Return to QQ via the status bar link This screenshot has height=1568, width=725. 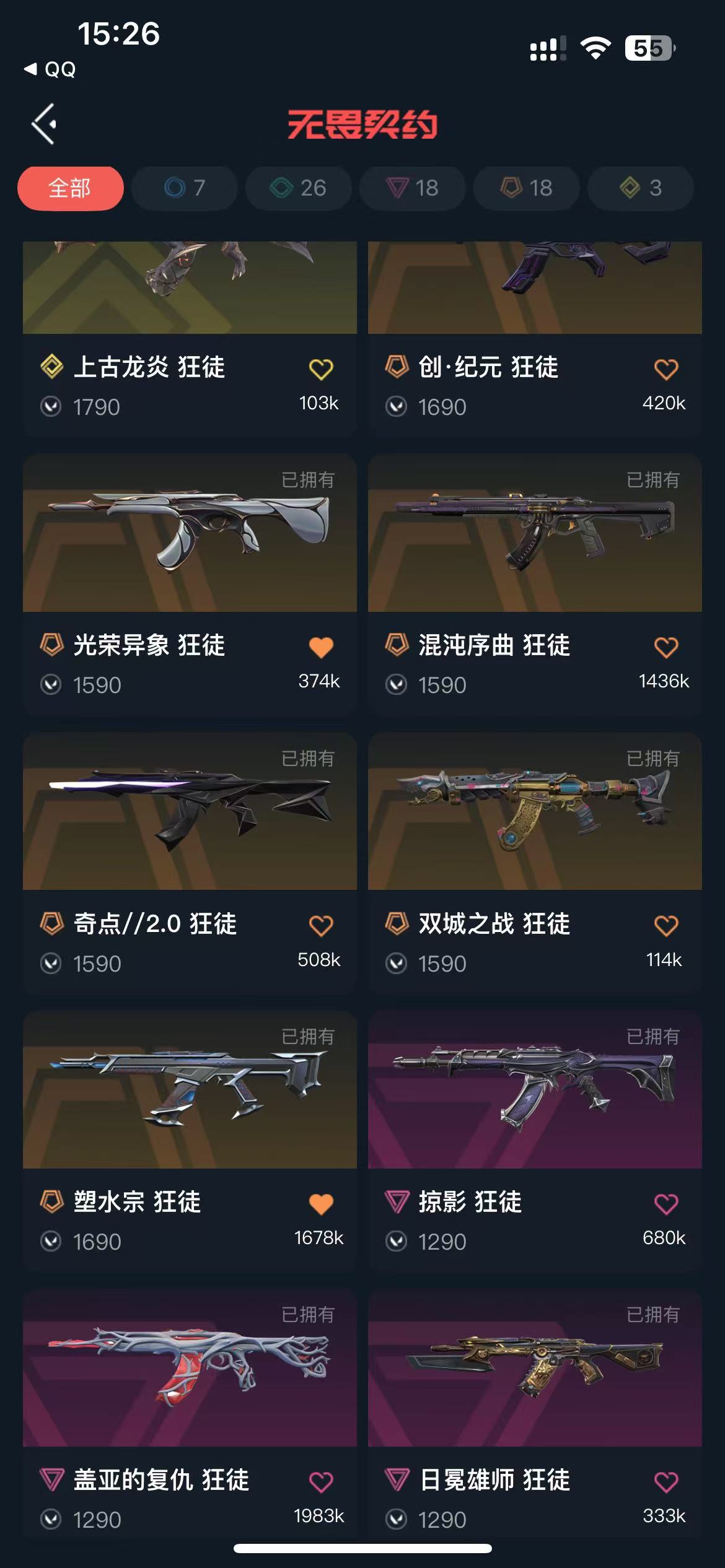coord(51,69)
